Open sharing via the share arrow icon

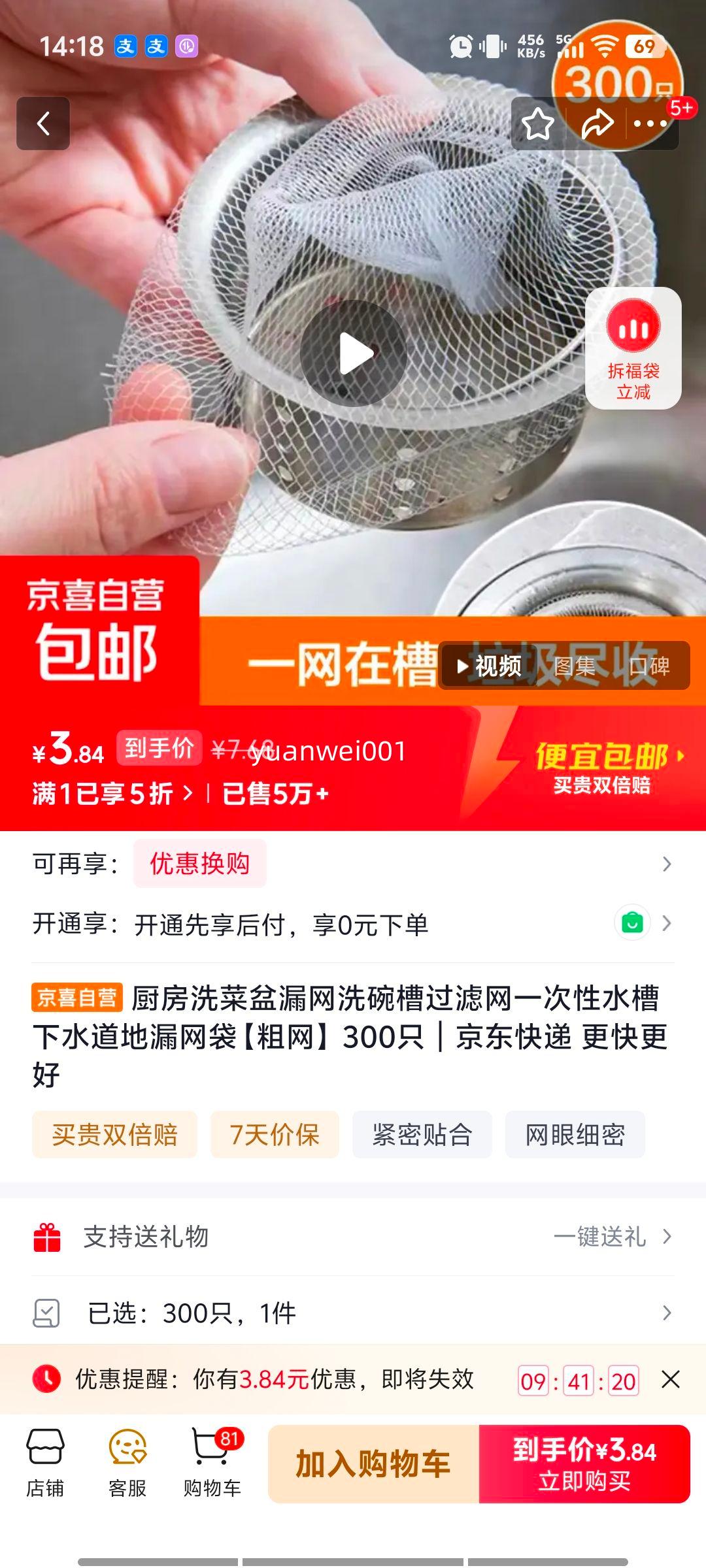(x=599, y=124)
